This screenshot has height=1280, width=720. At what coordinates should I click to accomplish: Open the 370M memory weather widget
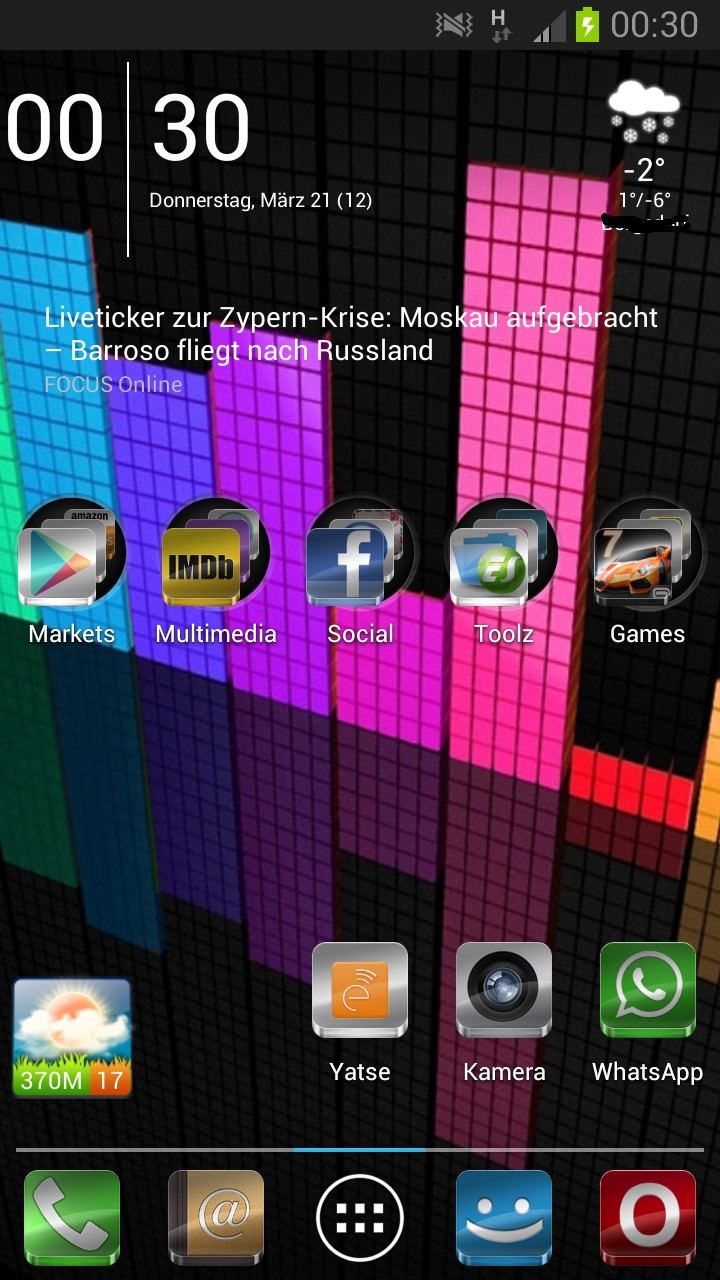[72, 1037]
